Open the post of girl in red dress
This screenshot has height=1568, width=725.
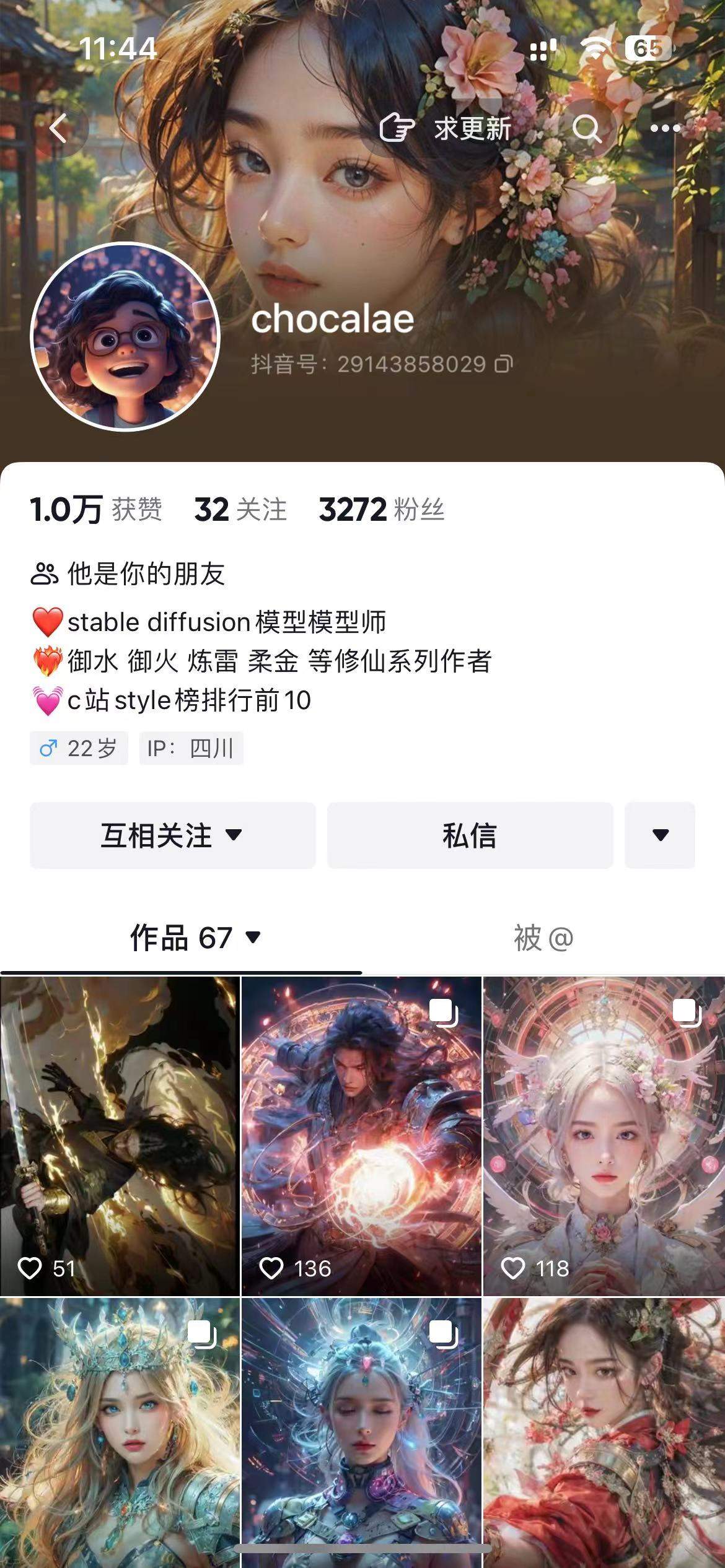coord(604,1431)
